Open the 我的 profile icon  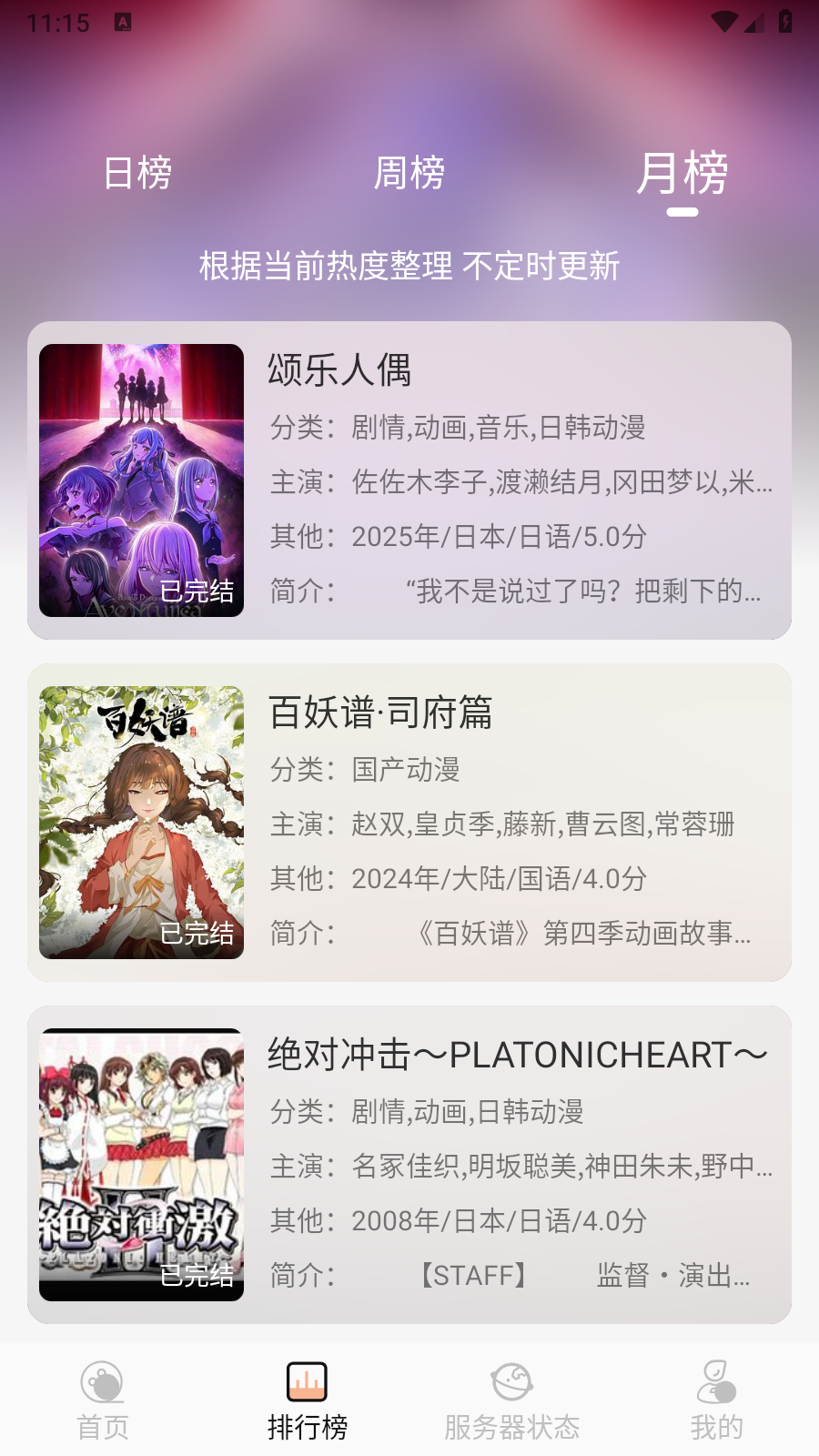(718, 1380)
